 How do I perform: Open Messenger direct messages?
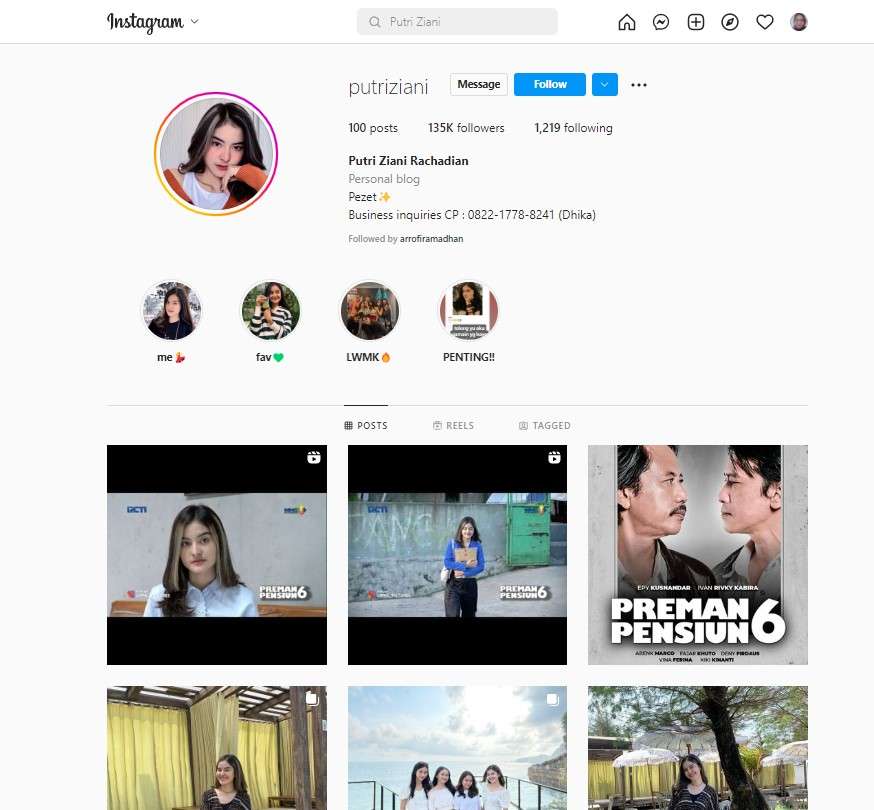[661, 22]
